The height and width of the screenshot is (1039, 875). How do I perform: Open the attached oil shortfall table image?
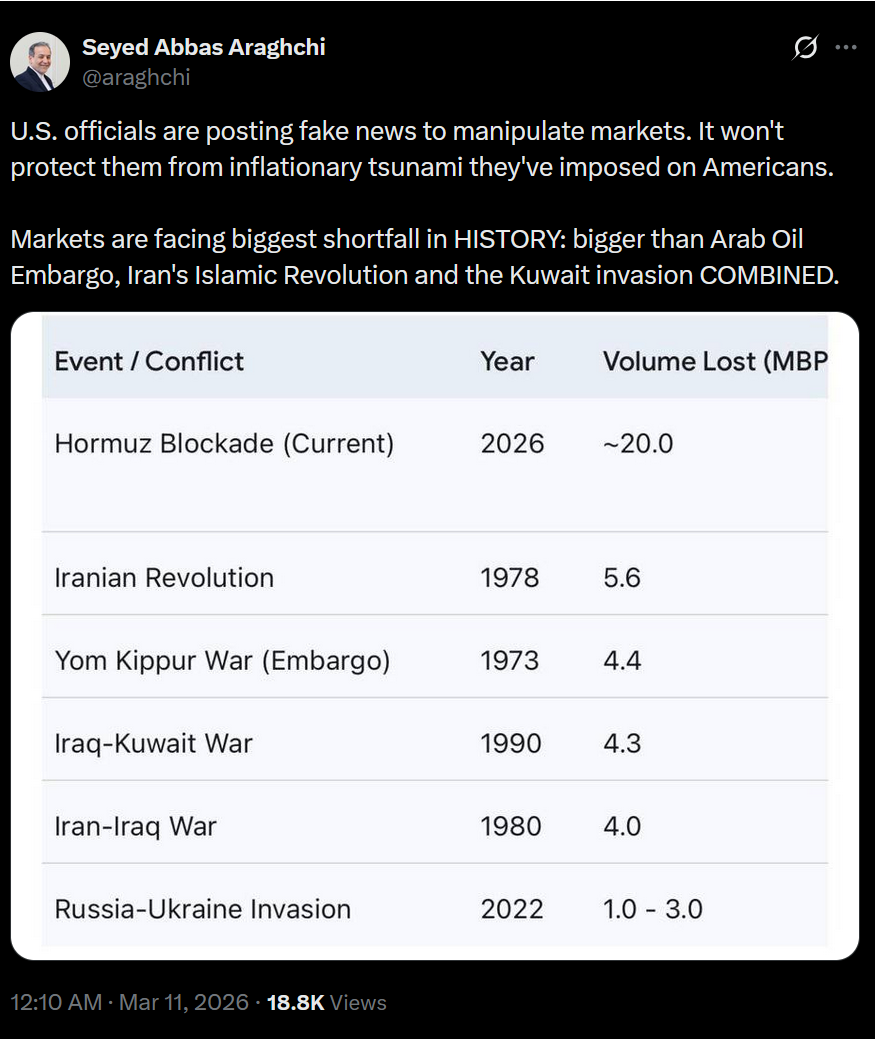pos(435,635)
